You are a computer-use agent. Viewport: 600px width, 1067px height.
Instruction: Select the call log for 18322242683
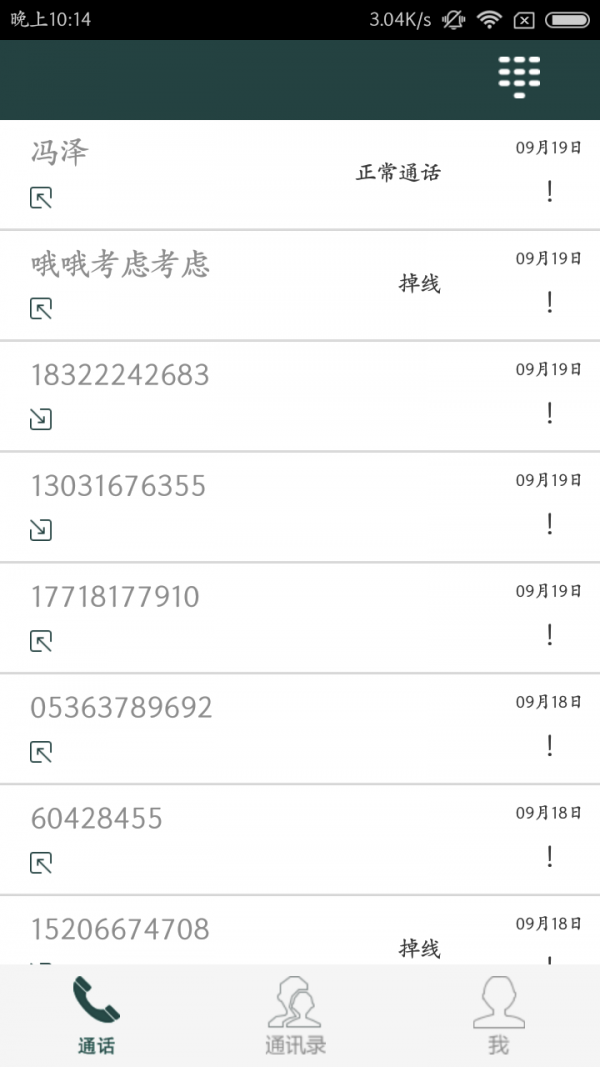click(x=300, y=397)
